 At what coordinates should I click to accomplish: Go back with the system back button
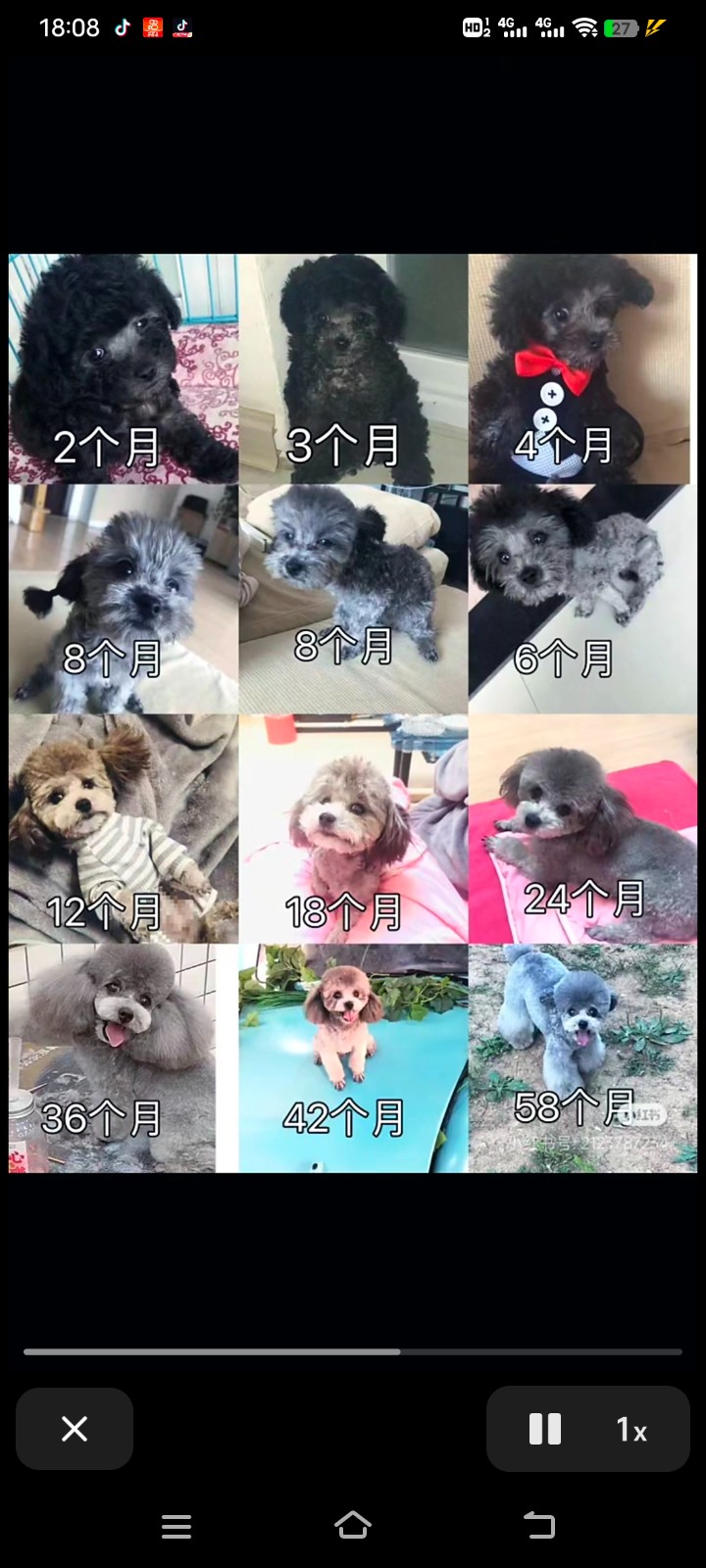[538, 1525]
